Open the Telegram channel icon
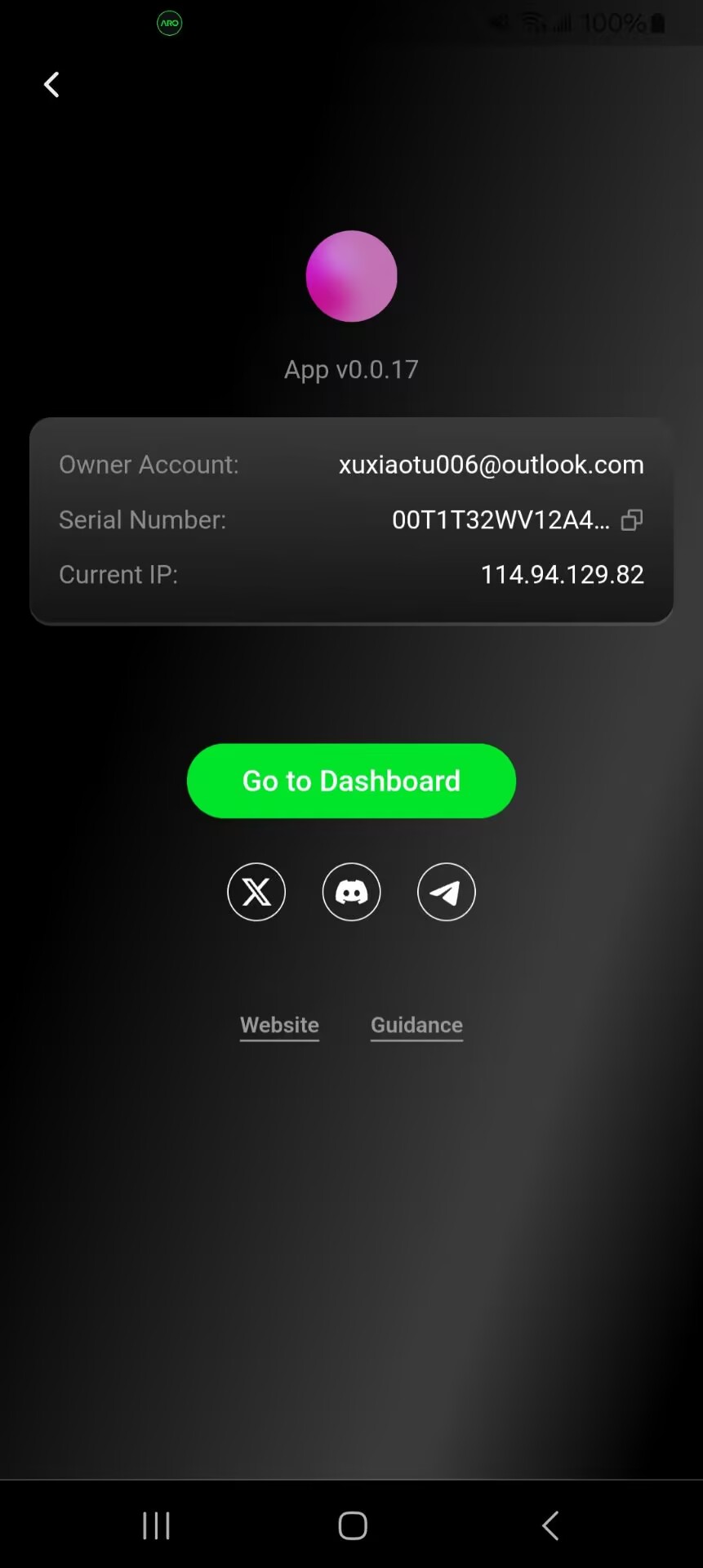This screenshot has width=703, height=1568. point(446,892)
